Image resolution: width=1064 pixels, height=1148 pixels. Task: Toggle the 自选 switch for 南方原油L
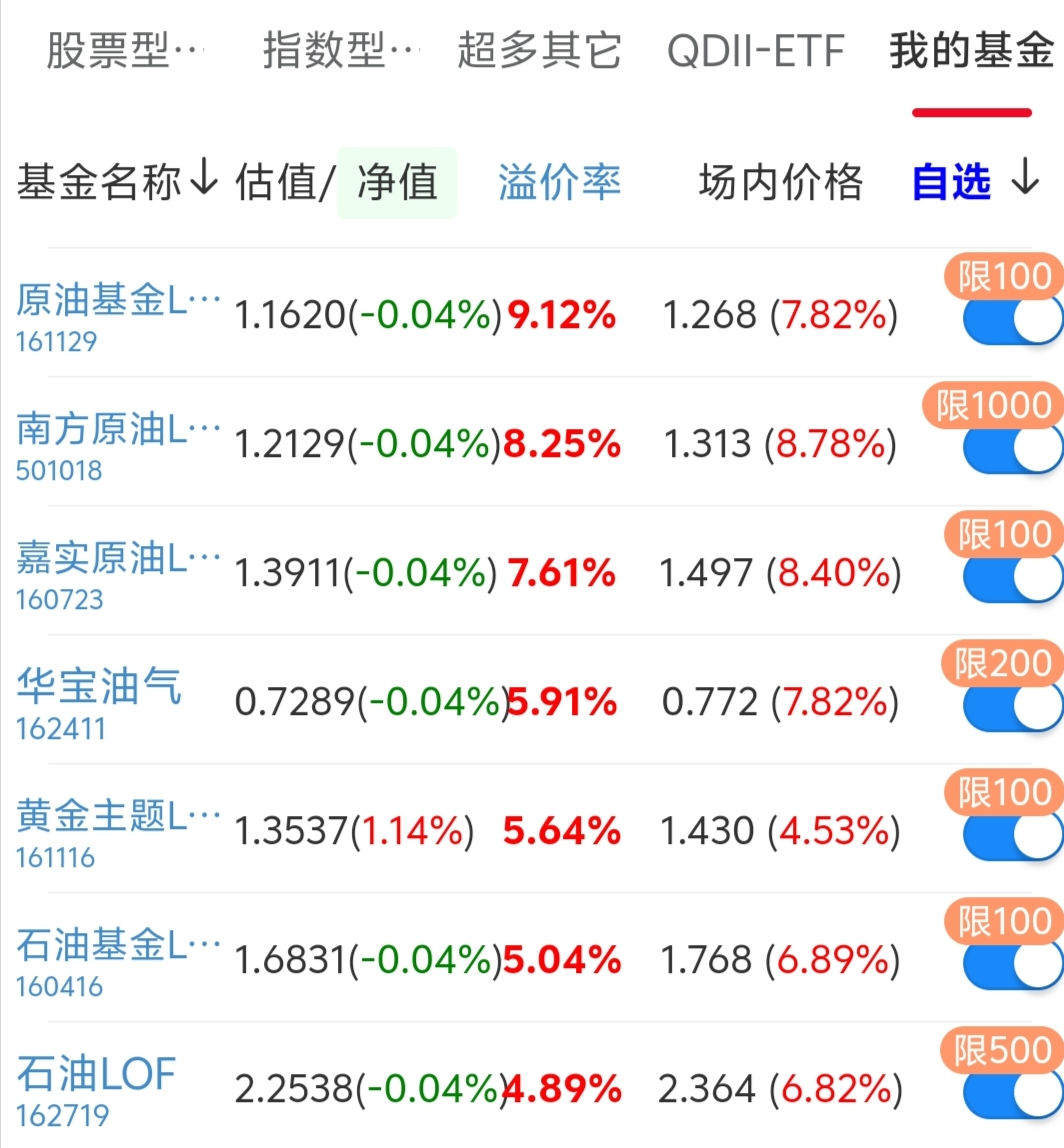tap(1013, 450)
